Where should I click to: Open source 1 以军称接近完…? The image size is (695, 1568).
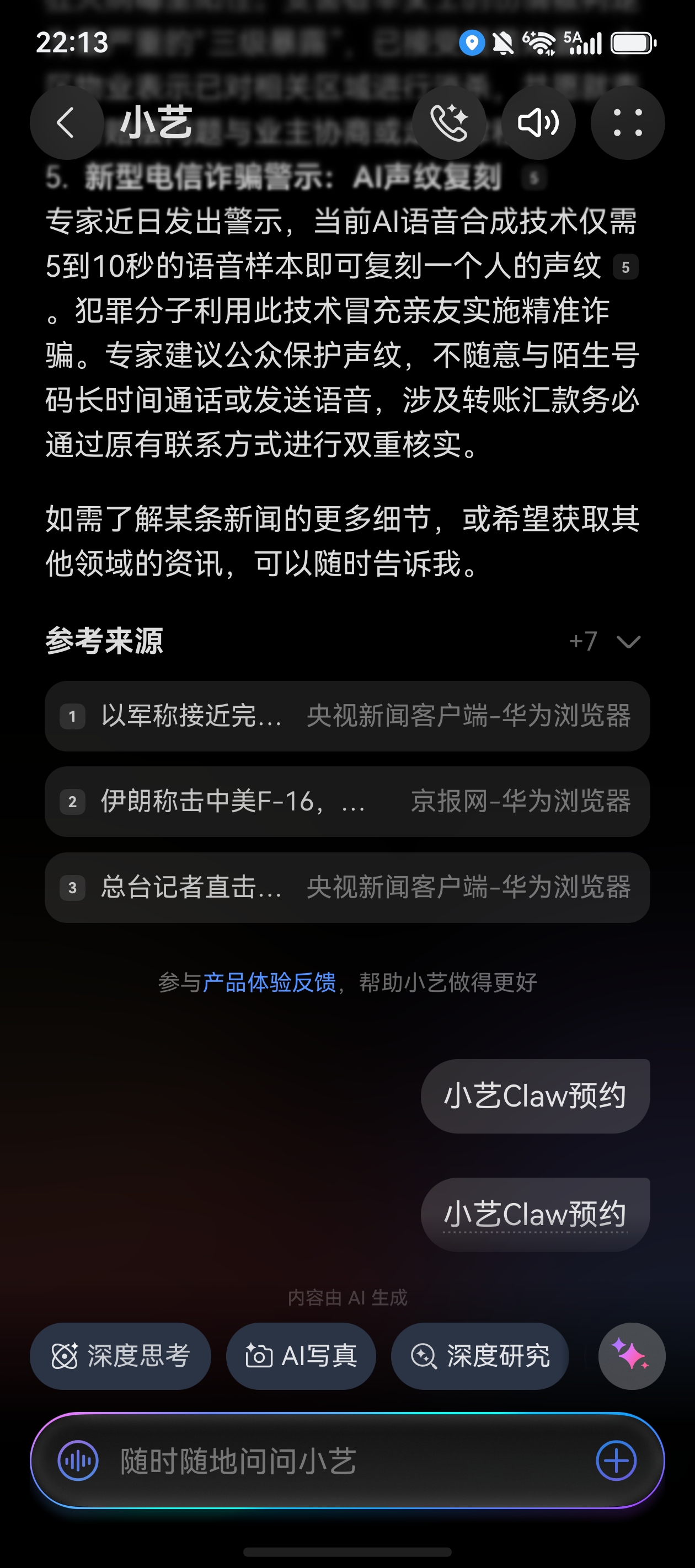click(346, 716)
